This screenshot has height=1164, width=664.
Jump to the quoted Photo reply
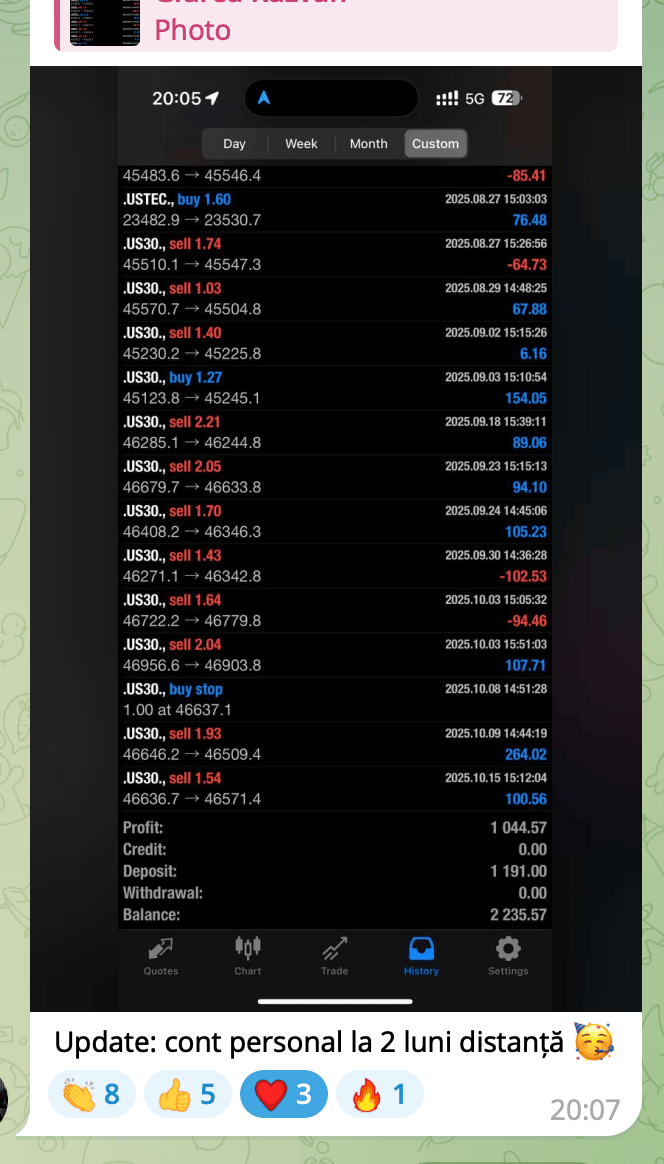pos(335,25)
